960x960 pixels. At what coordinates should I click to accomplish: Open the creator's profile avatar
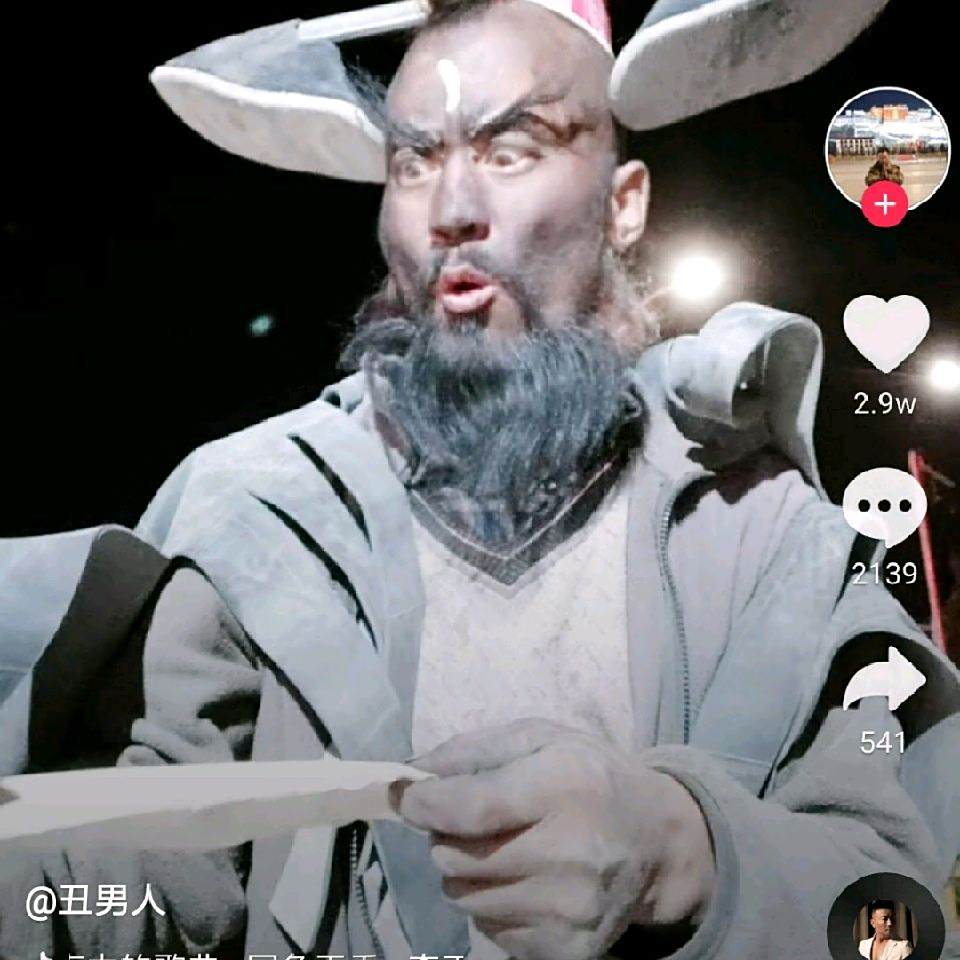pos(885,145)
